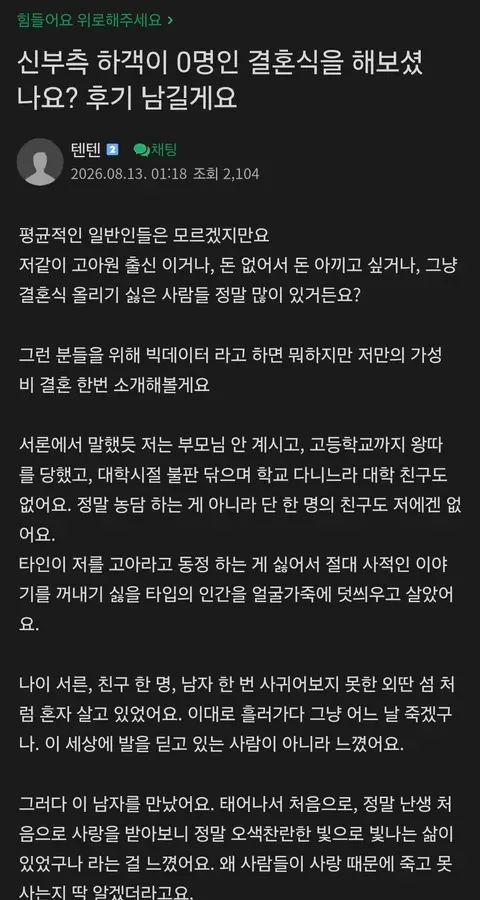Open the 힘들어요 위로해주세요 board link

click(95, 20)
